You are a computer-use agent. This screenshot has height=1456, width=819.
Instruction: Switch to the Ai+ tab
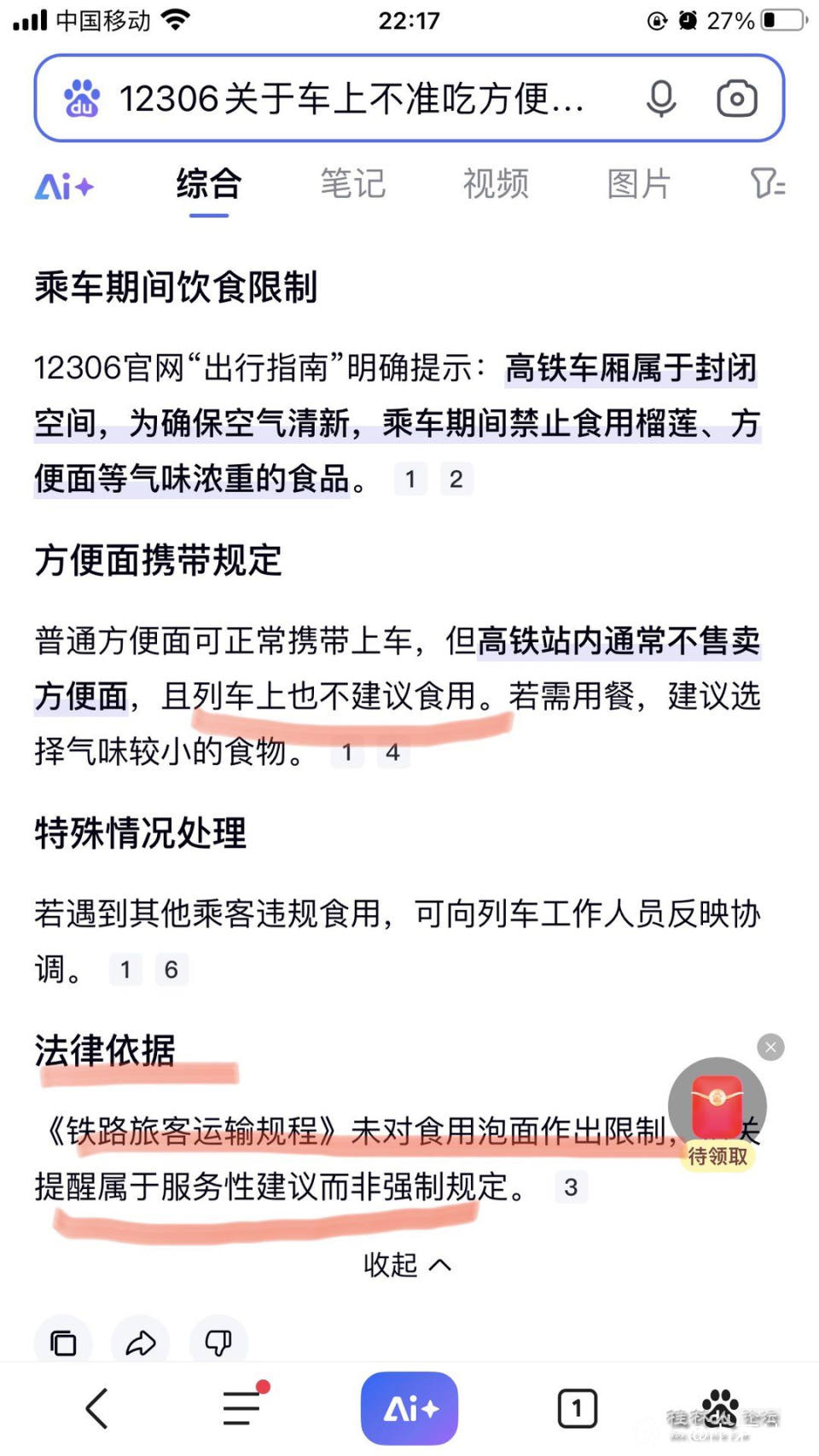coord(64,185)
